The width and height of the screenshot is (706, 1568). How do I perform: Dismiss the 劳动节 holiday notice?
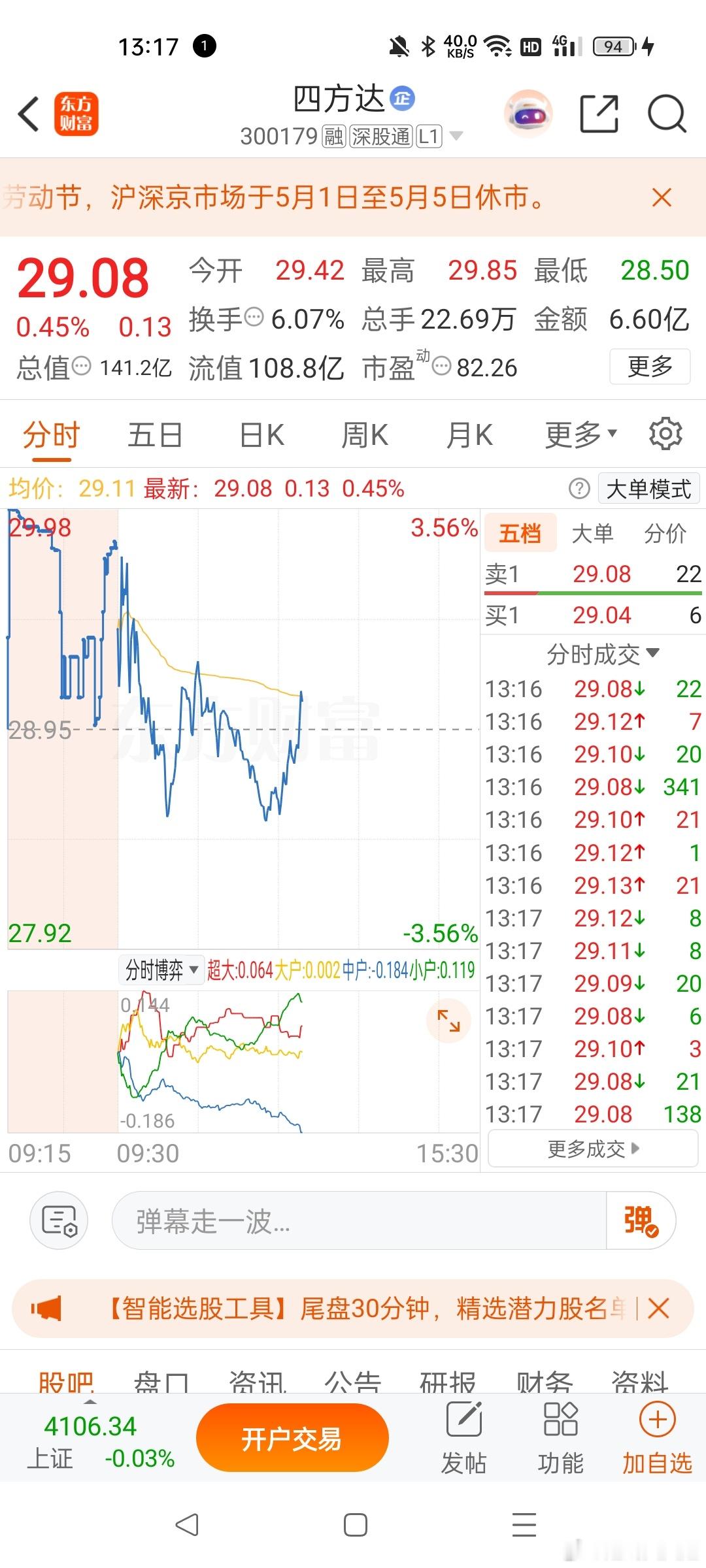[663, 196]
